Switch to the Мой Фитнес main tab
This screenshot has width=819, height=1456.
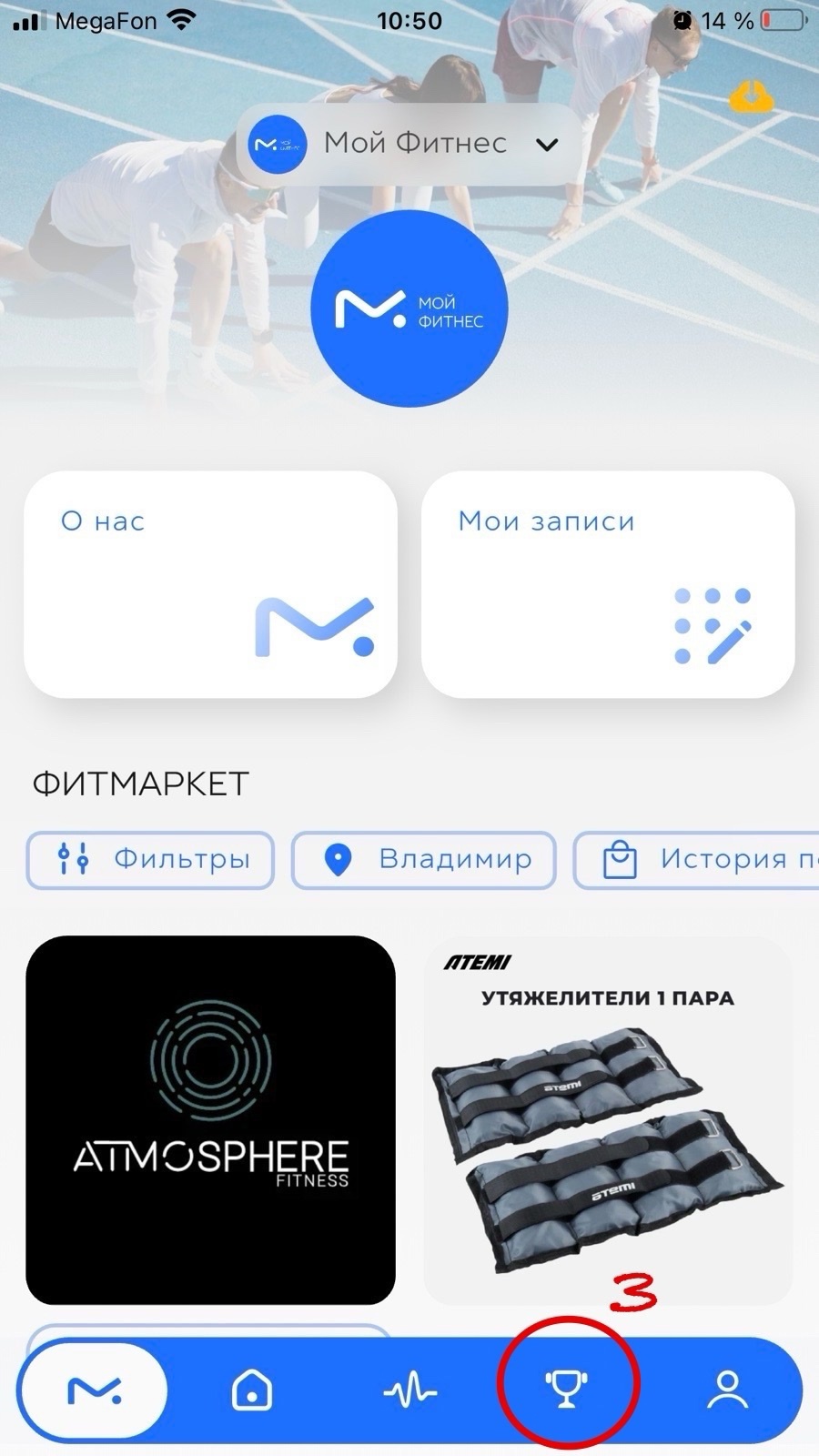[94, 1390]
